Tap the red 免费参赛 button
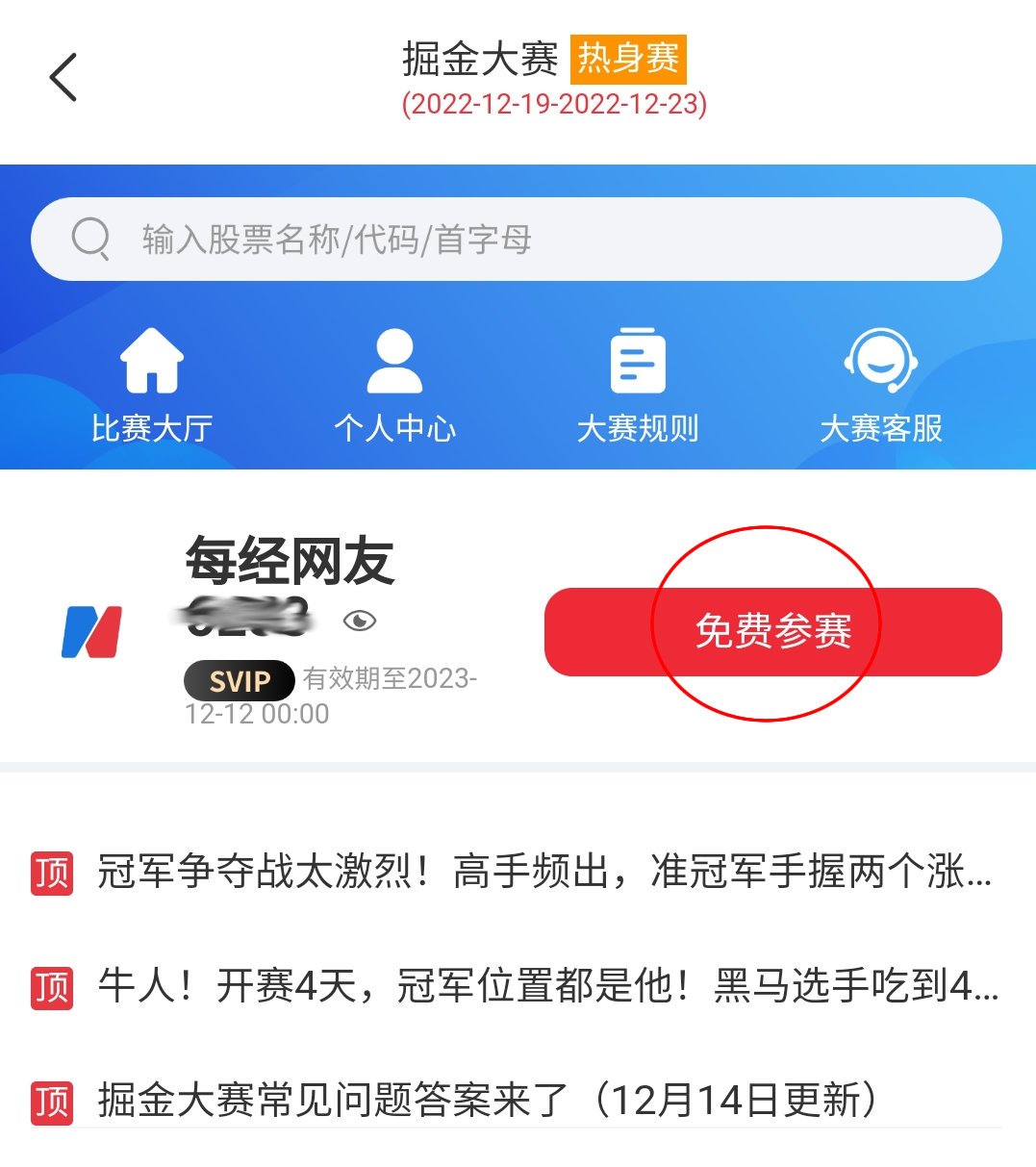The width and height of the screenshot is (1036, 1167). (772, 631)
